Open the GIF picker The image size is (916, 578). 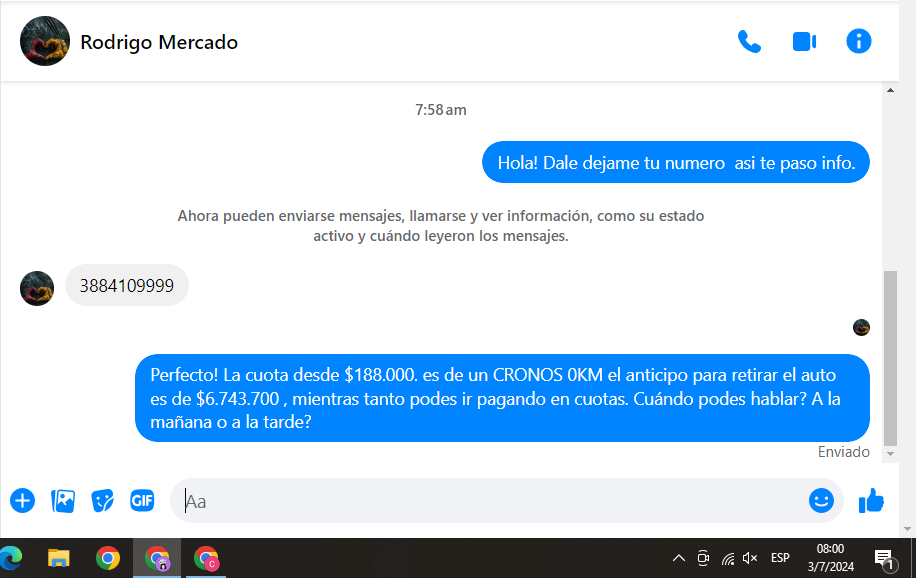(x=142, y=501)
